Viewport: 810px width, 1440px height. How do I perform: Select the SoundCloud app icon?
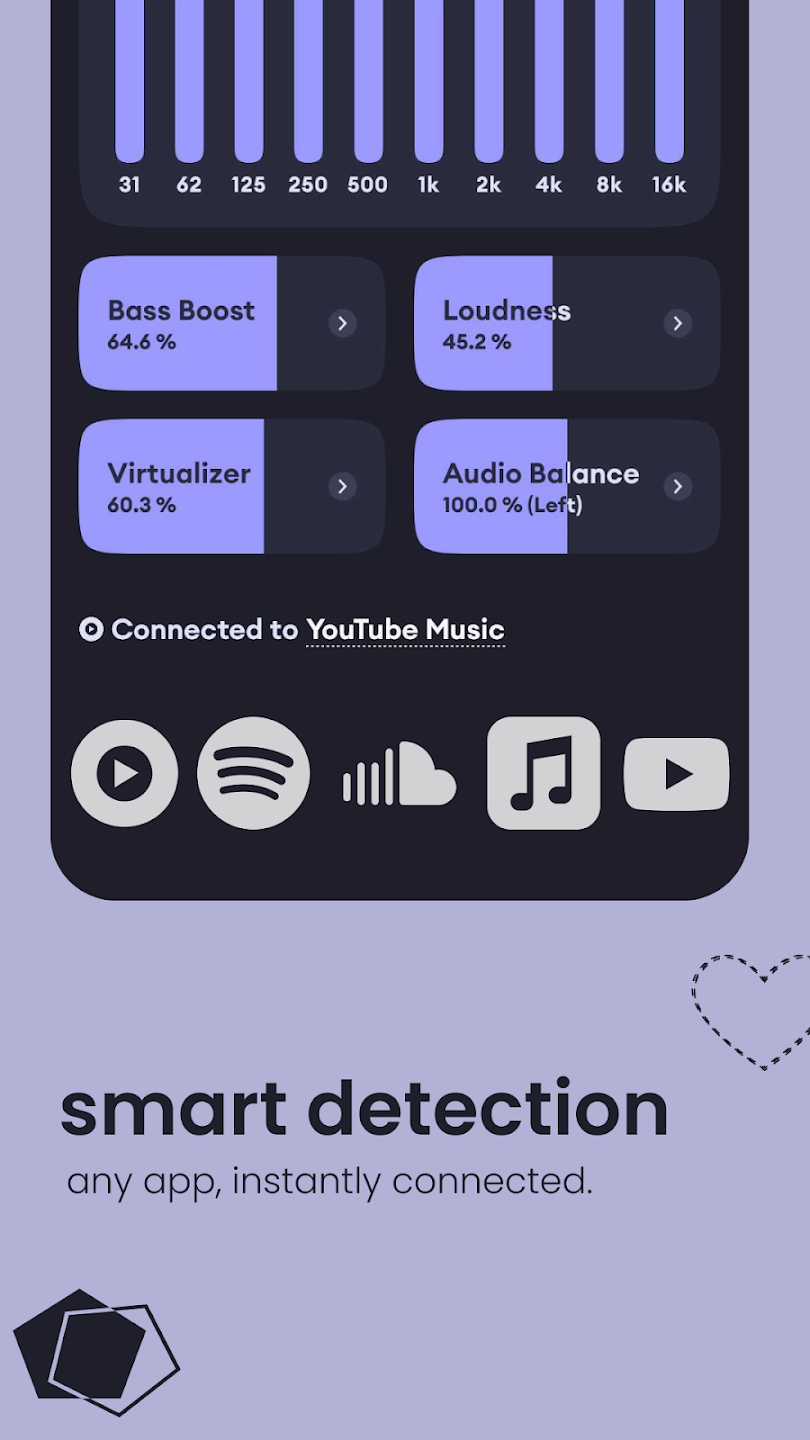coord(398,775)
